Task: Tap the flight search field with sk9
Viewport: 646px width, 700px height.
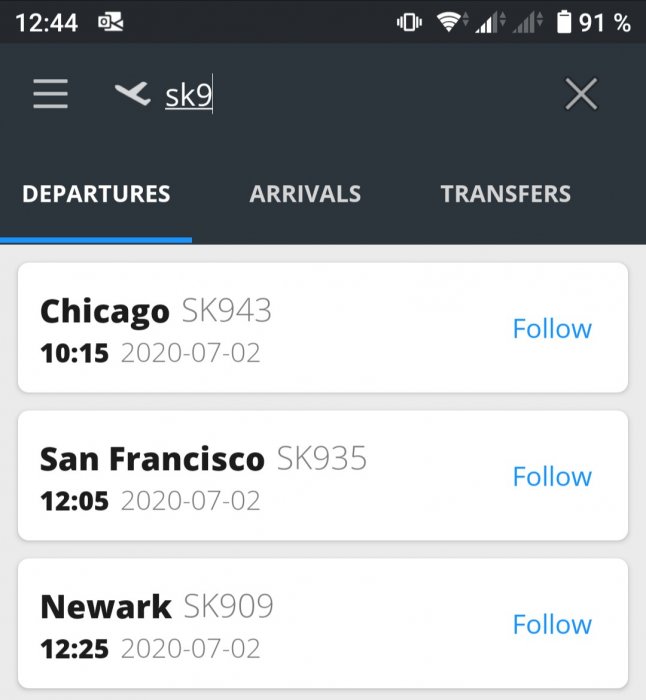Action: pyautogui.click(x=330, y=95)
